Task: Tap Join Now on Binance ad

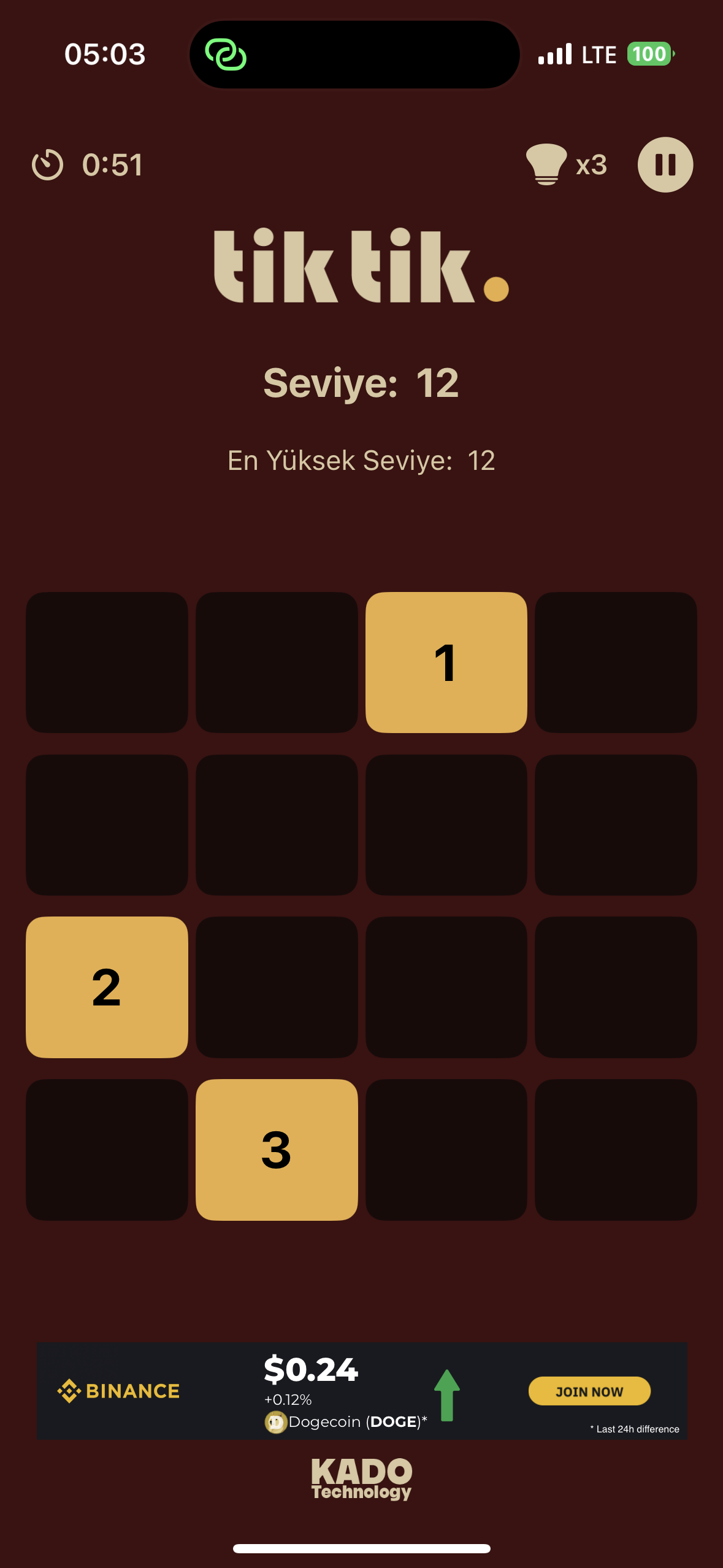Action: coord(589,1391)
